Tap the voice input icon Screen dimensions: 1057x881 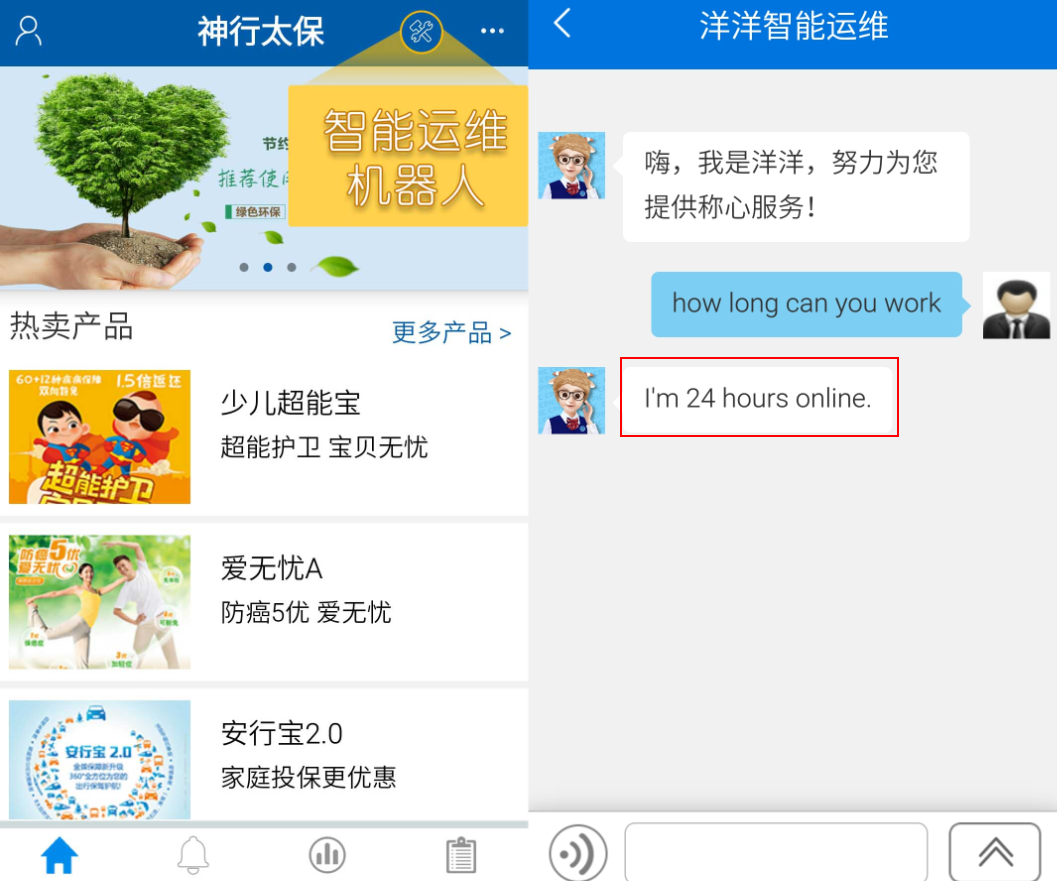pos(578,853)
